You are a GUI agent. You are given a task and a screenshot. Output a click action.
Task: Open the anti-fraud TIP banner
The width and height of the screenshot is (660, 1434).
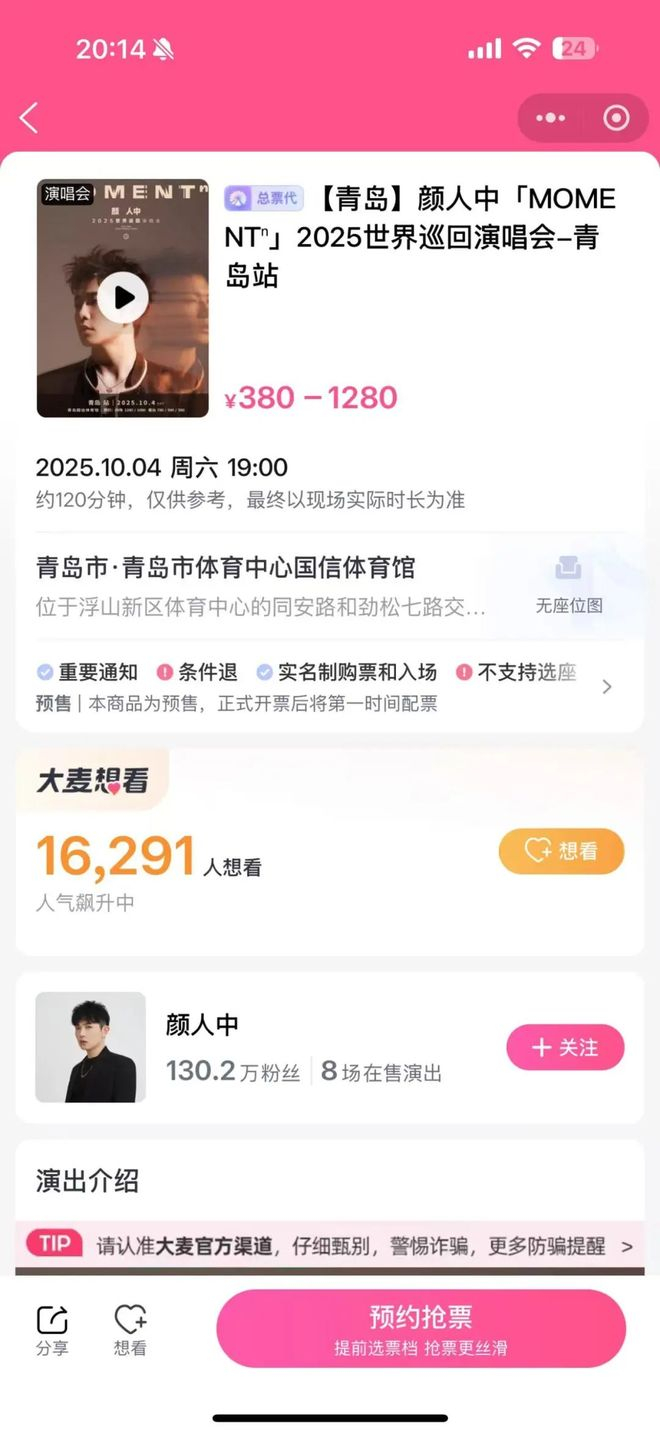pyautogui.click(x=330, y=1246)
